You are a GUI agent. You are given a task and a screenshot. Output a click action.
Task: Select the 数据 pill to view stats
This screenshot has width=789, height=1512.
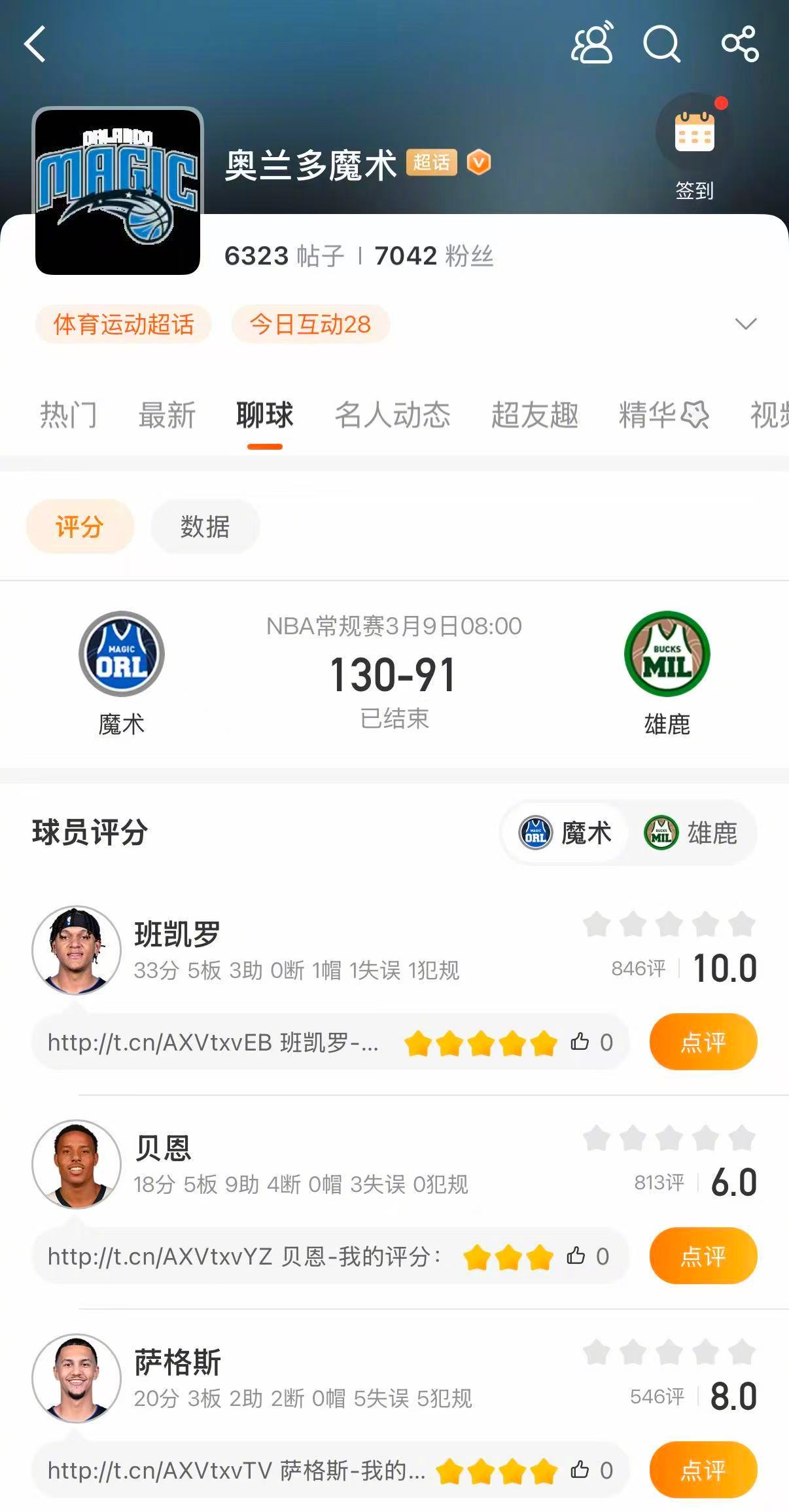(204, 526)
